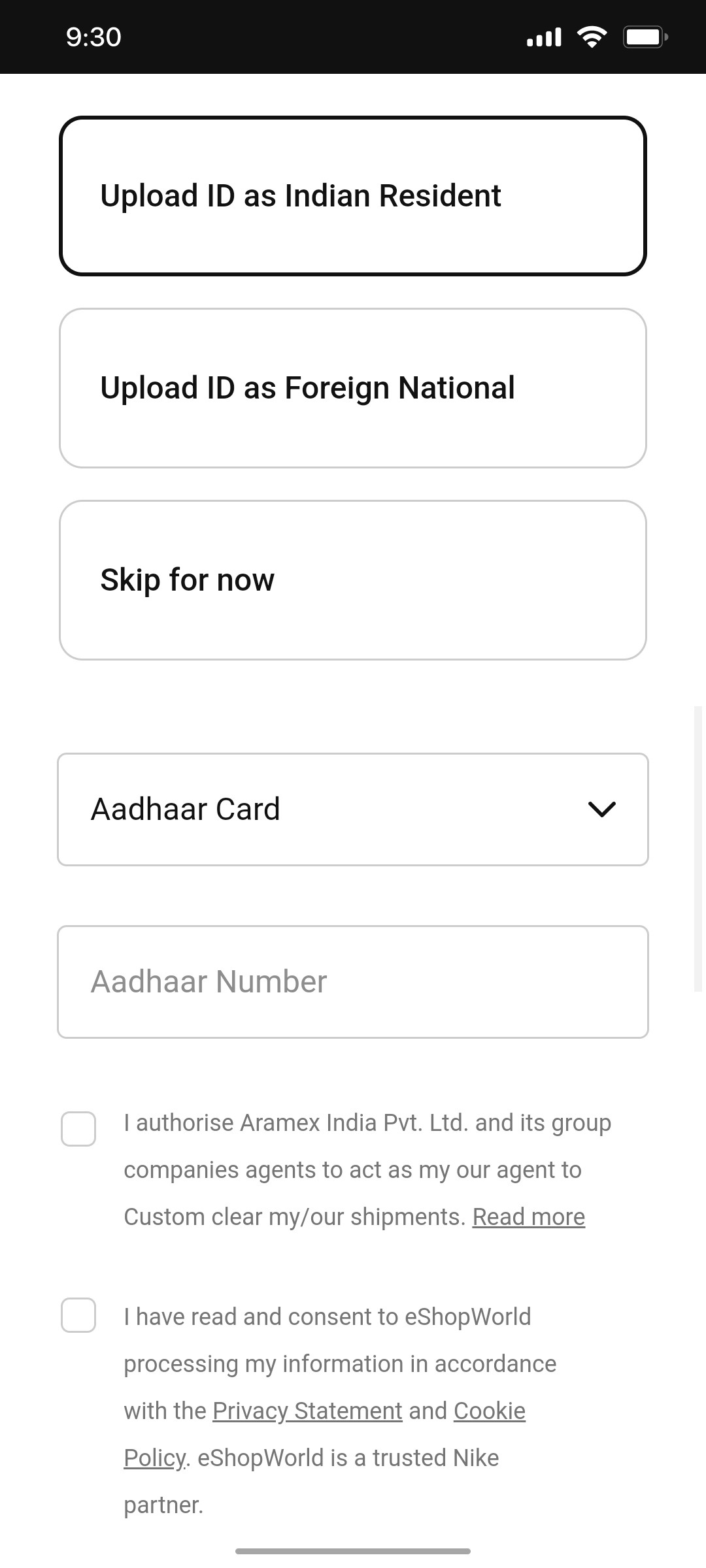This screenshot has height=1568, width=706.
Task: Switch to Foreign National ID upload option
Action: pos(353,387)
